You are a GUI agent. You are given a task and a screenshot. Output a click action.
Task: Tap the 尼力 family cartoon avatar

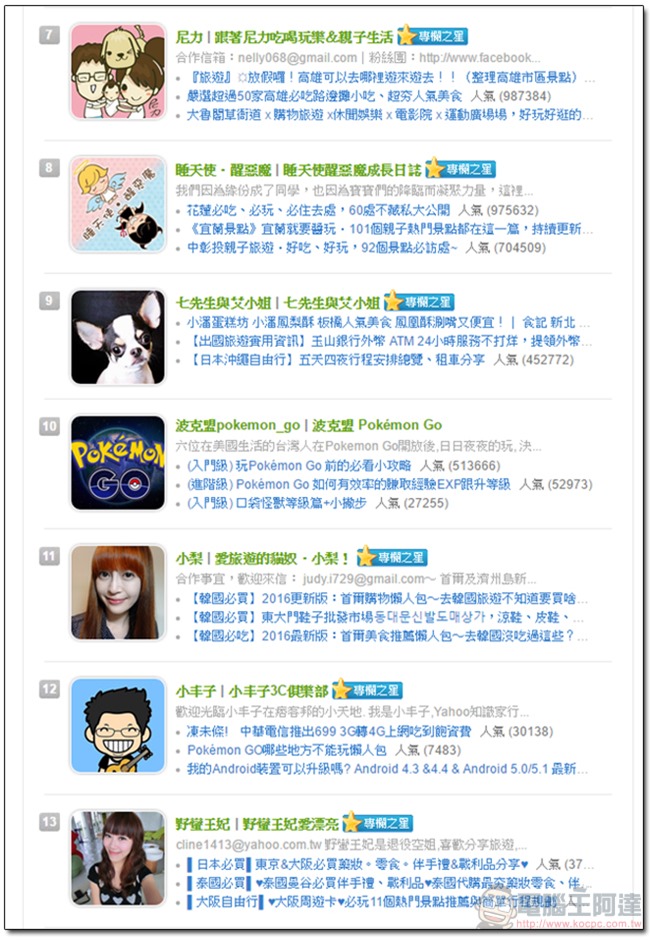(118, 72)
